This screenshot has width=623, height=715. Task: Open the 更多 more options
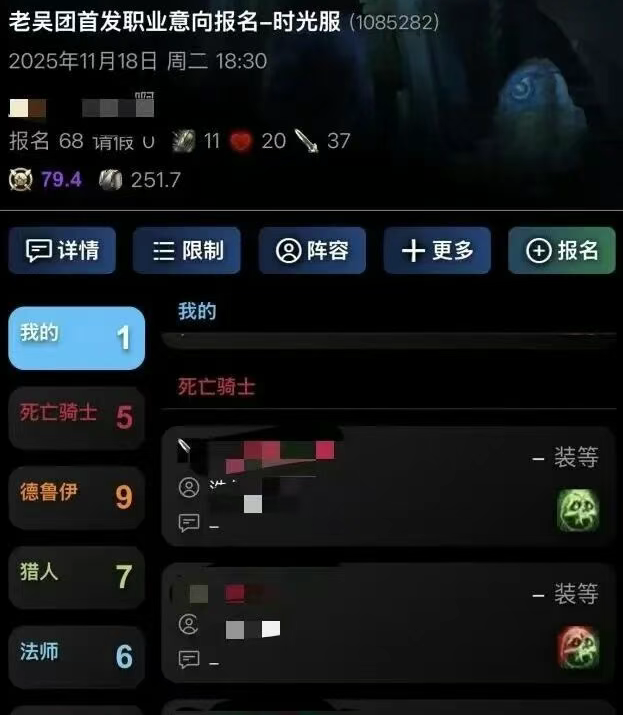[437, 250]
